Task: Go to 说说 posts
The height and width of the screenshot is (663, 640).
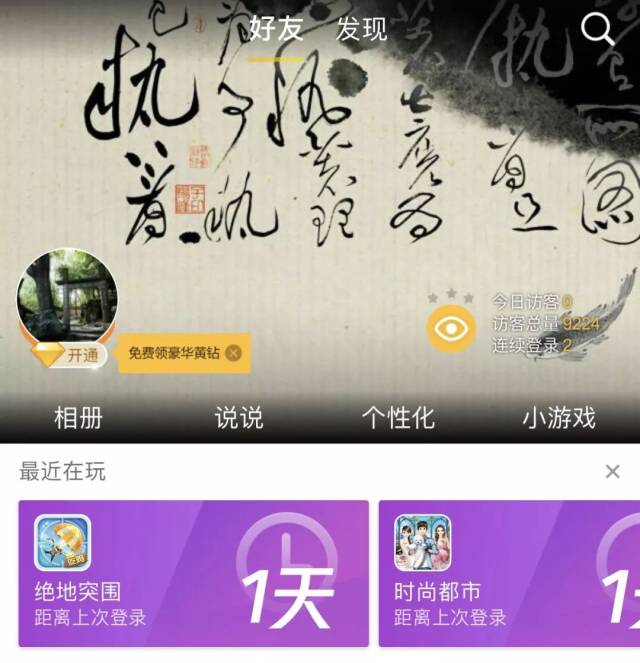Action: (x=239, y=418)
